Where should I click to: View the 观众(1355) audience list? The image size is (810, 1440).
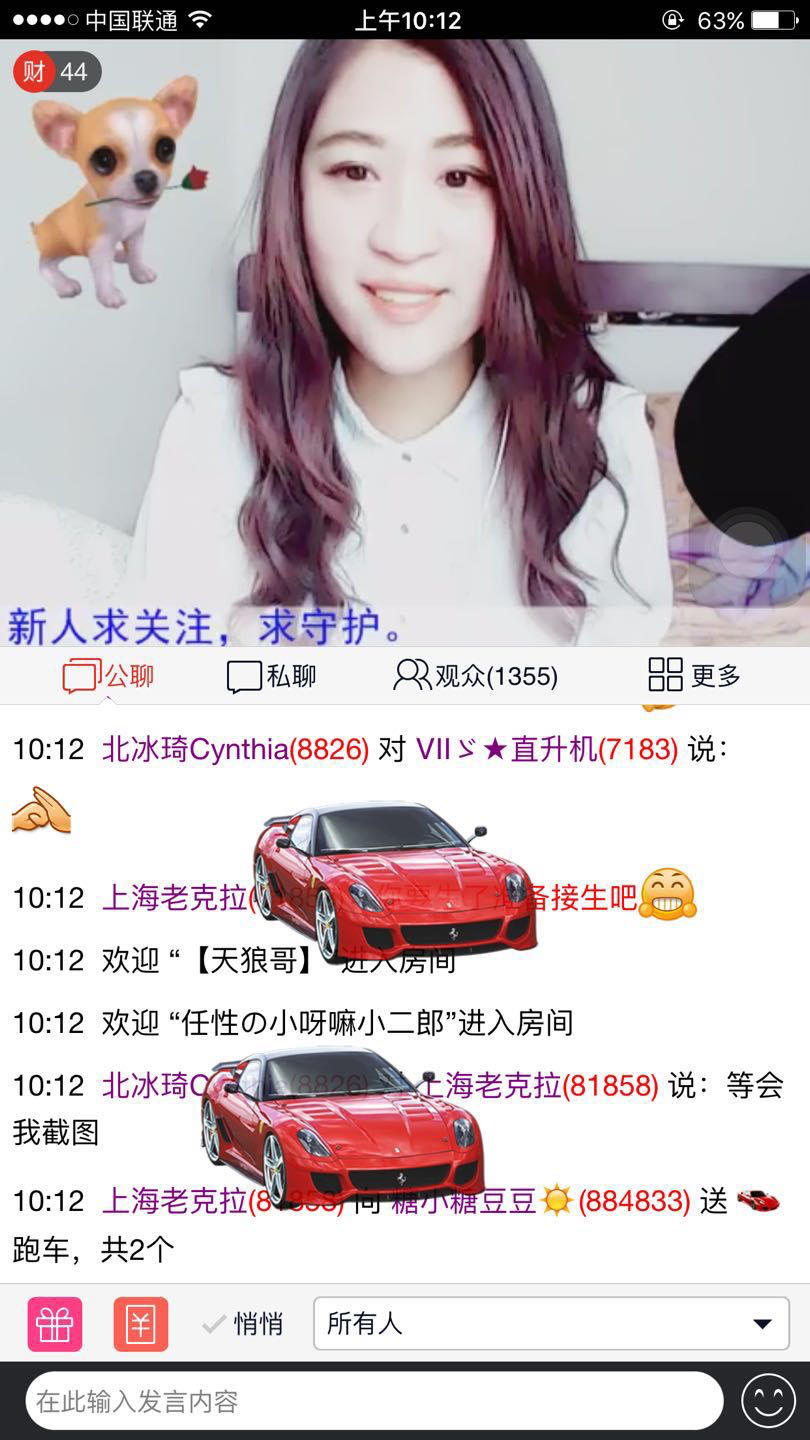point(475,676)
